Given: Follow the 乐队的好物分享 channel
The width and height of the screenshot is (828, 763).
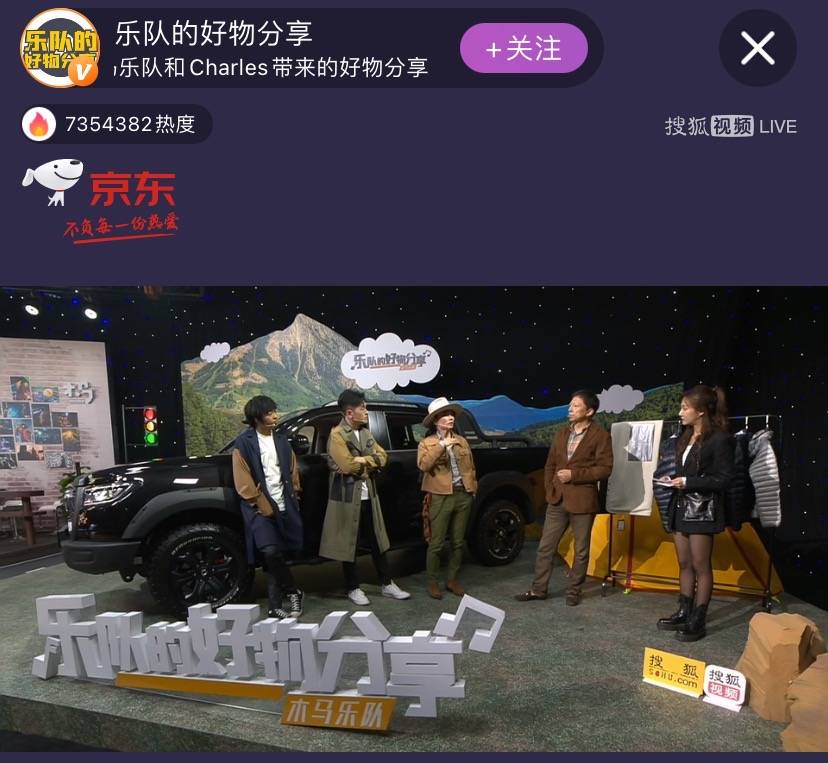Looking at the screenshot, I should 523,48.
